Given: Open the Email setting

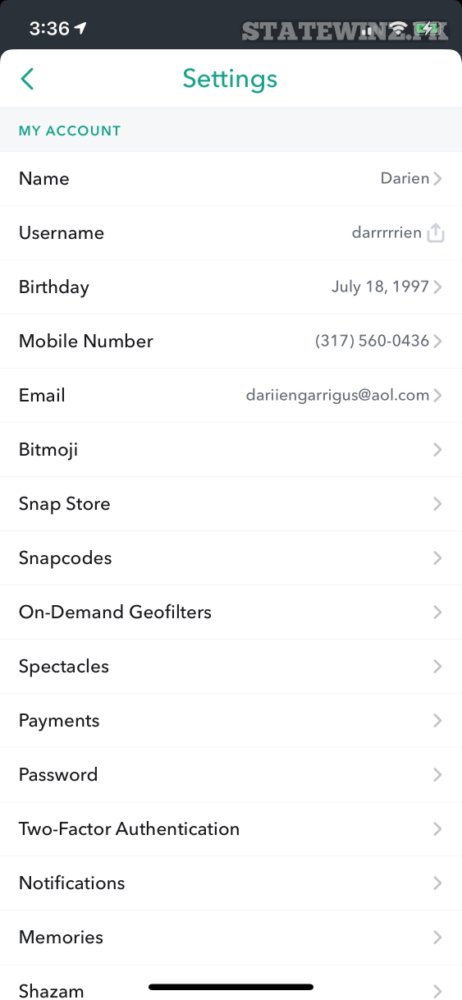Looking at the screenshot, I should pyautogui.click(x=231, y=395).
